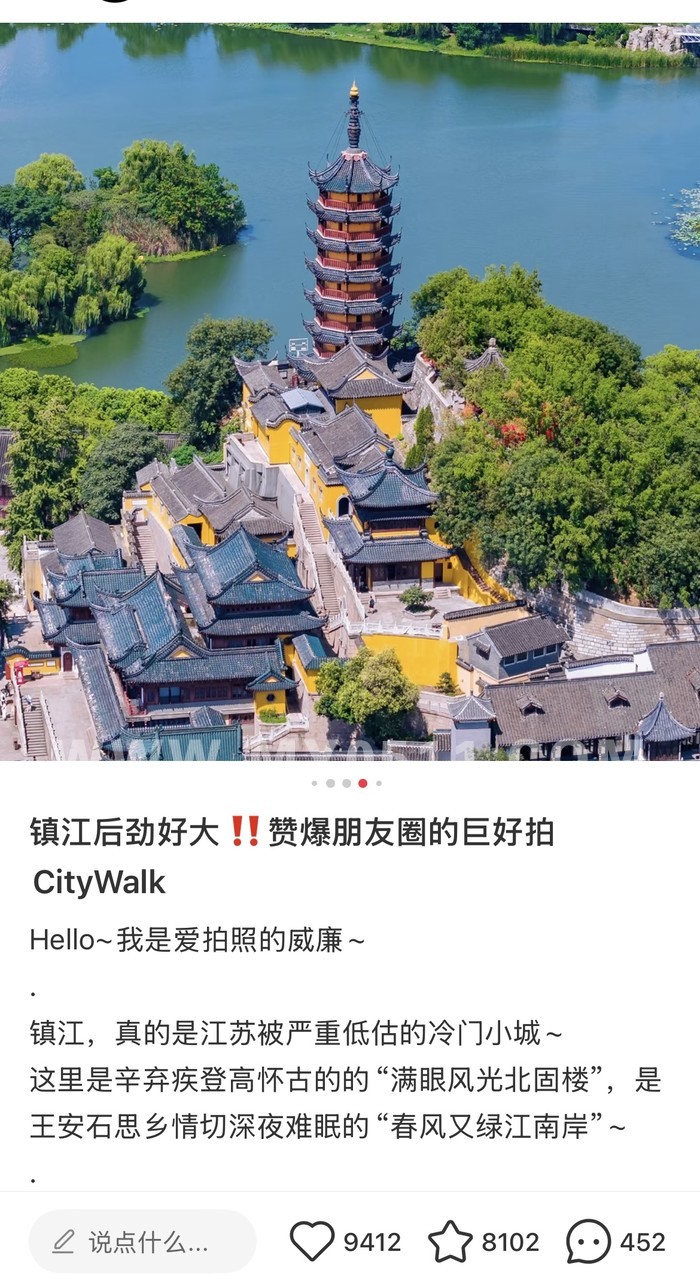This screenshot has height=1279, width=700.
Task: Tap the image page indicator dots
Action: click(x=346, y=783)
